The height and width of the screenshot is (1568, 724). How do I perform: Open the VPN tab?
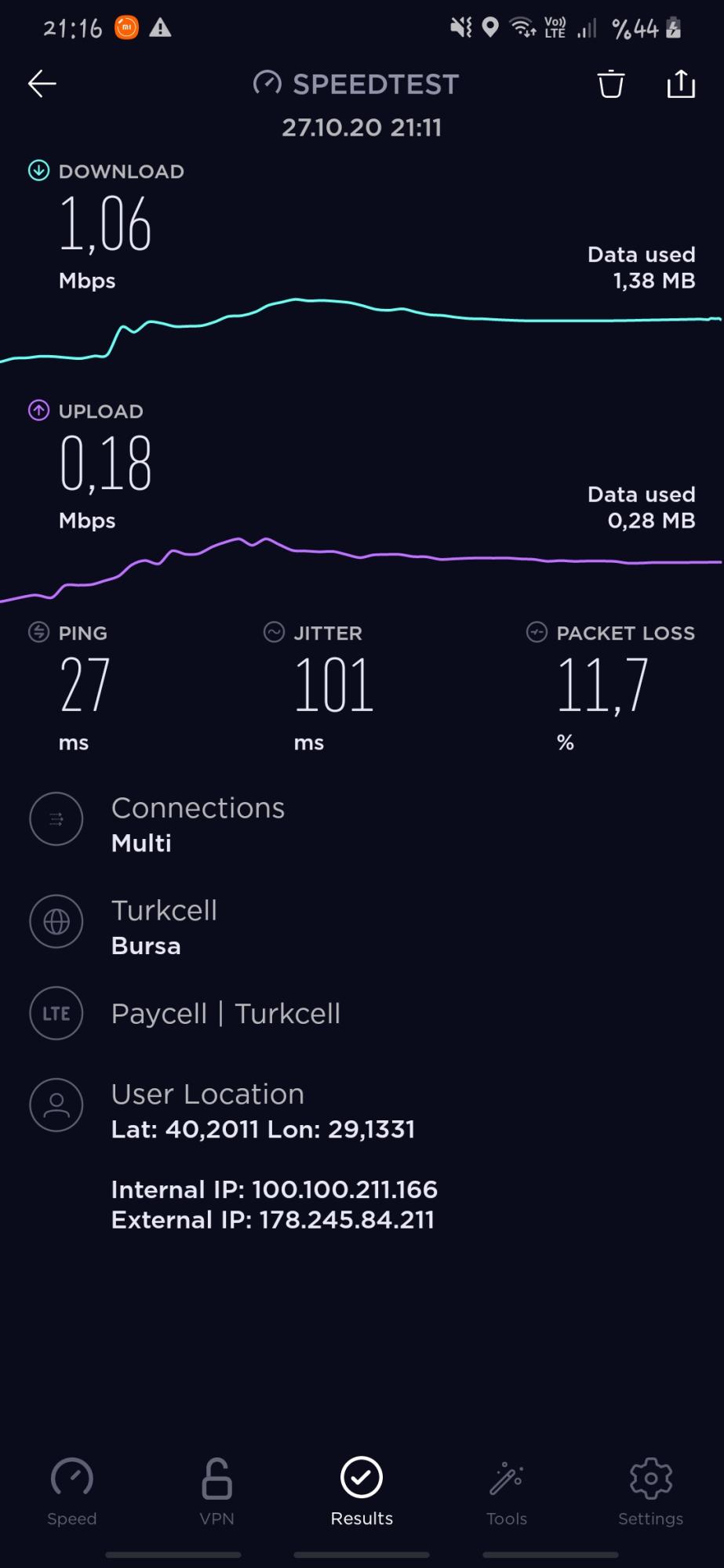[x=217, y=1493]
